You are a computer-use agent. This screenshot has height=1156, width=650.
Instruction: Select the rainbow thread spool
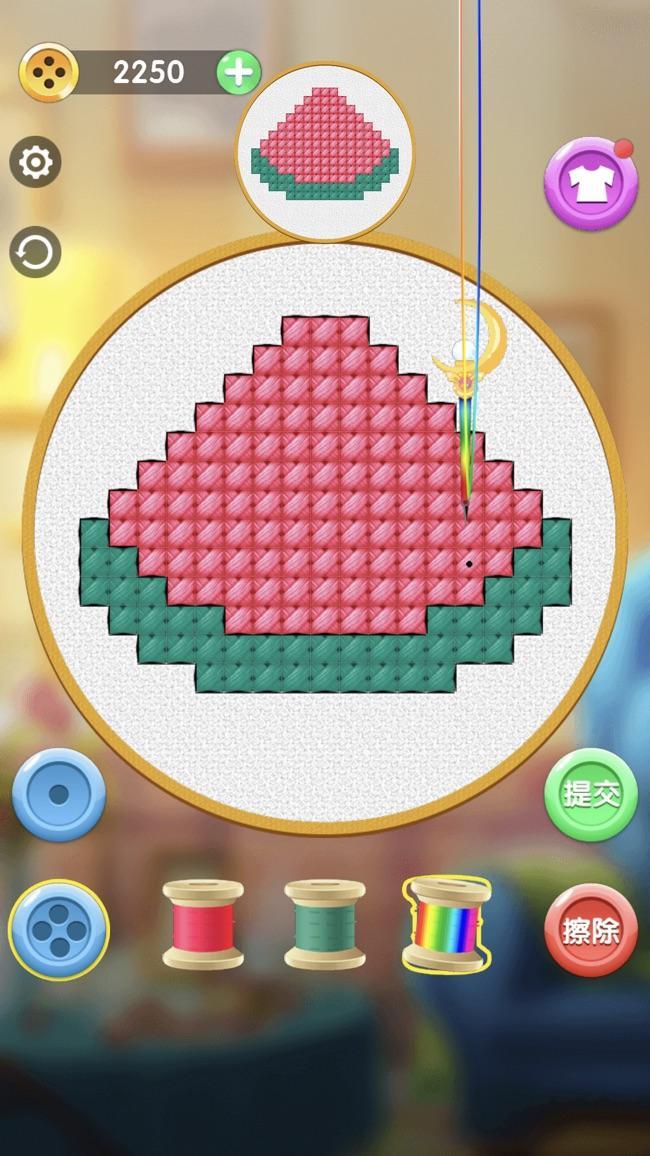(x=447, y=924)
